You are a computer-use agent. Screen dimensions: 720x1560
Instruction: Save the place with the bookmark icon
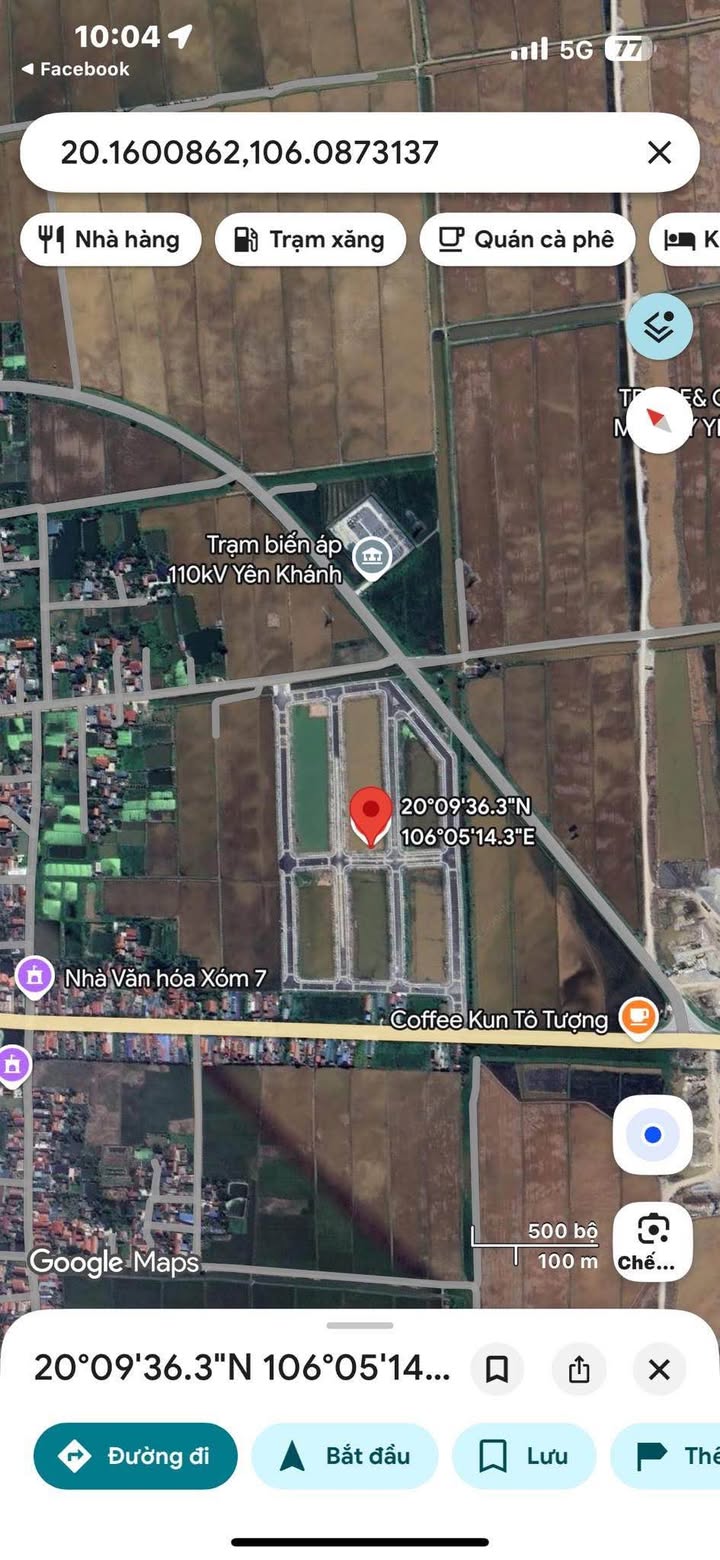pos(497,1369)
